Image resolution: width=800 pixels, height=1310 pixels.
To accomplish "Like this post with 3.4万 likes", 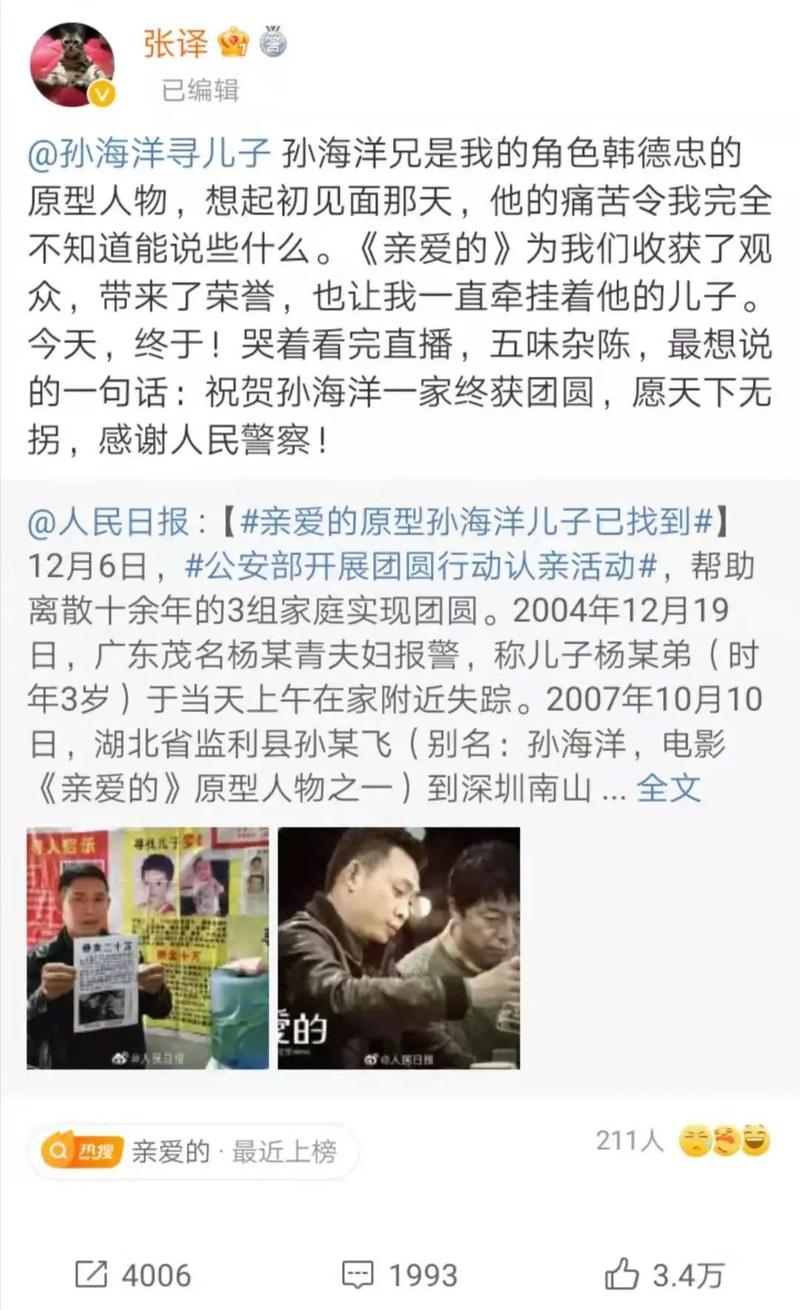I will coord(663,1275).
